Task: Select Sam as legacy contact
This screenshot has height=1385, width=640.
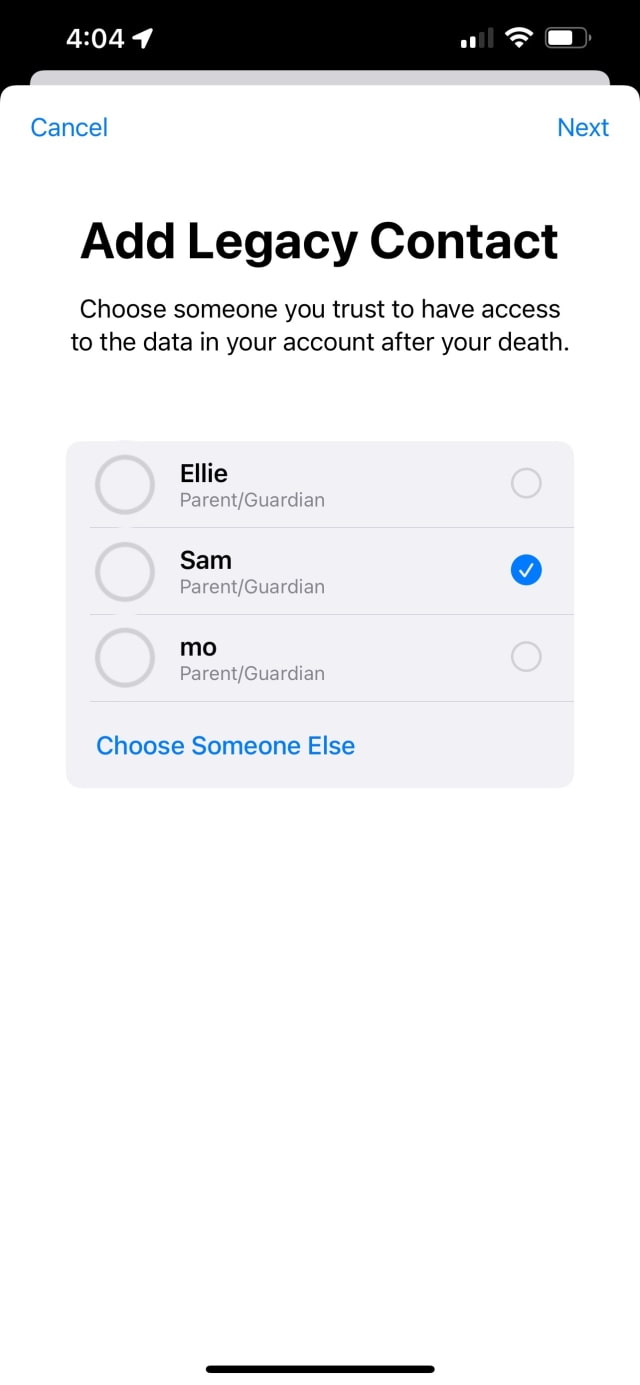Action: 525,571
